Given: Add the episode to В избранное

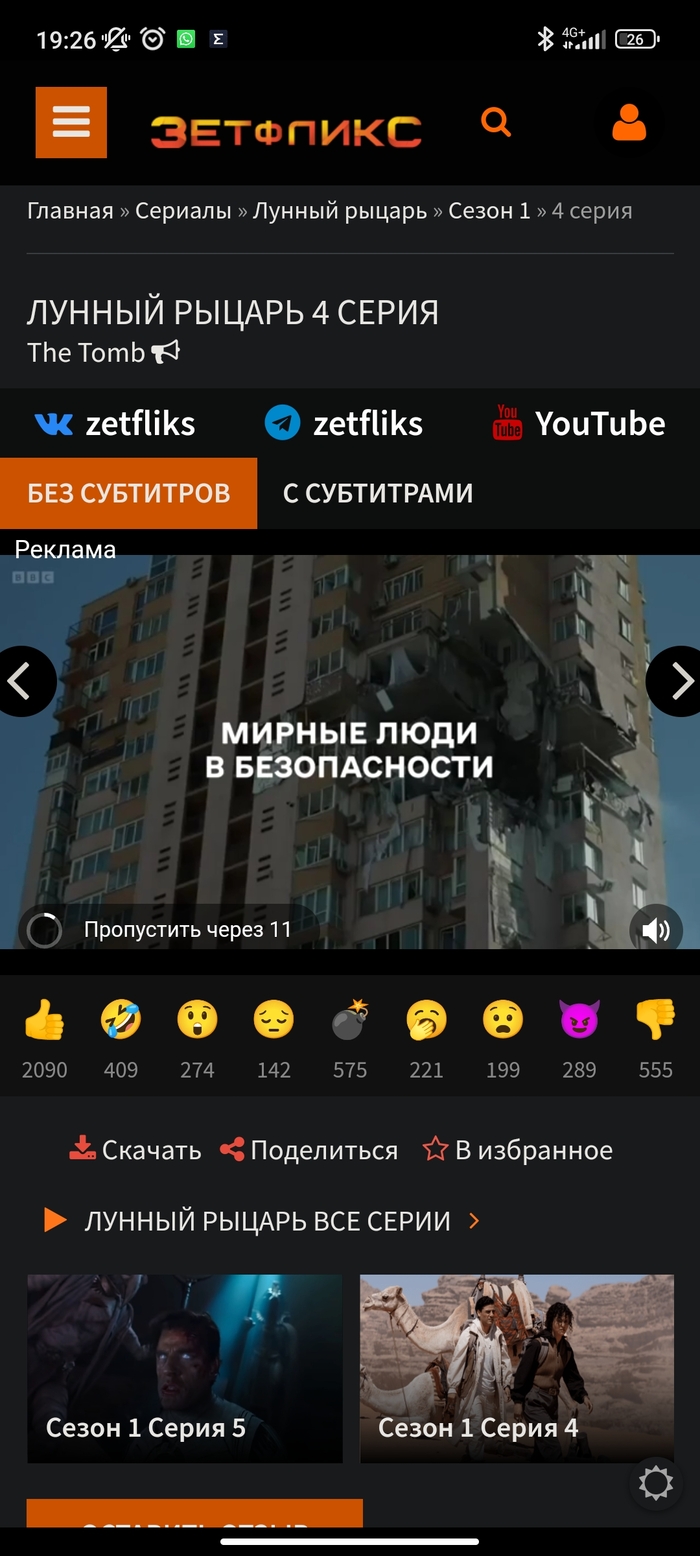Looking at the screenshot, I should pyautogui.click(x=518, y=1150).
